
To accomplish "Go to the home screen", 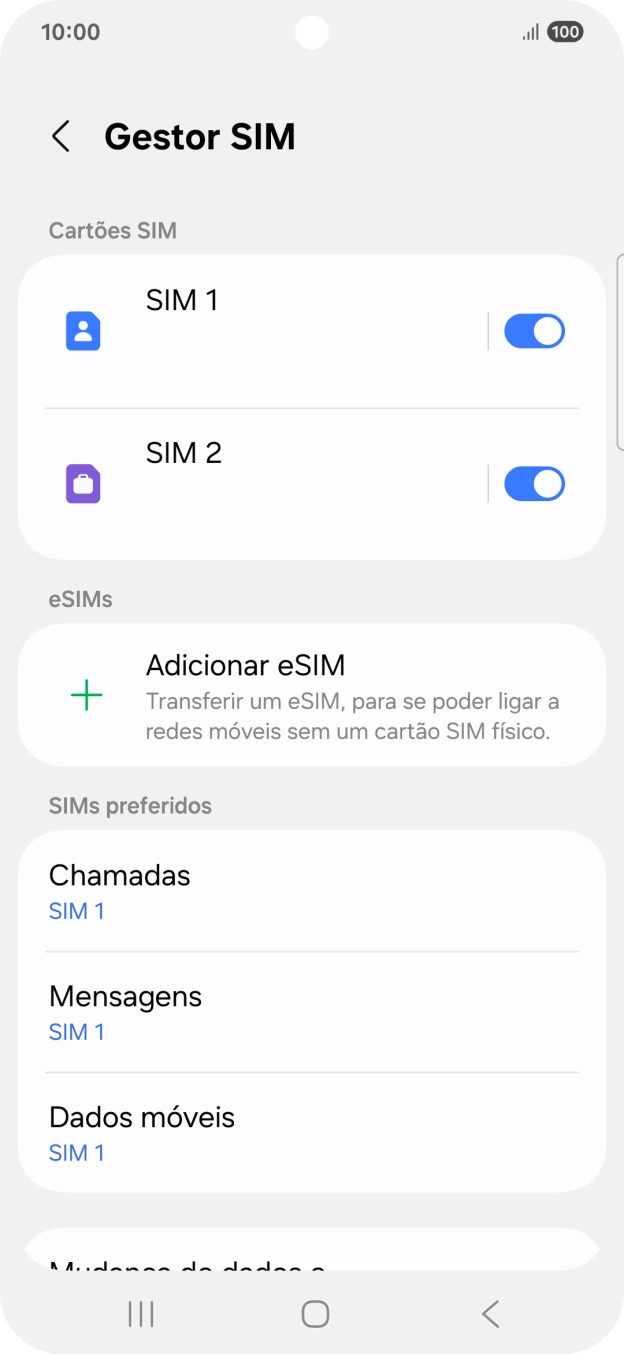I will pyautogui.click(x=315, y=1314).
